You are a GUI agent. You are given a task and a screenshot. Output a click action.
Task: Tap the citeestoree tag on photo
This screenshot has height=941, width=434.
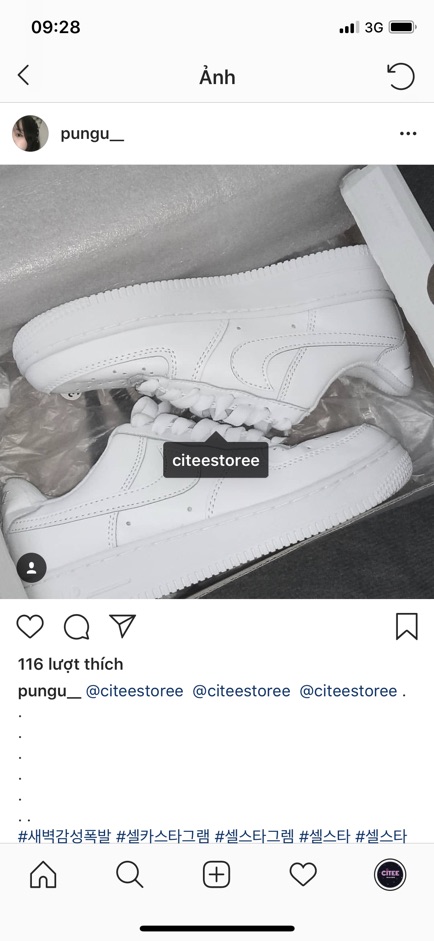pos(215,459)
